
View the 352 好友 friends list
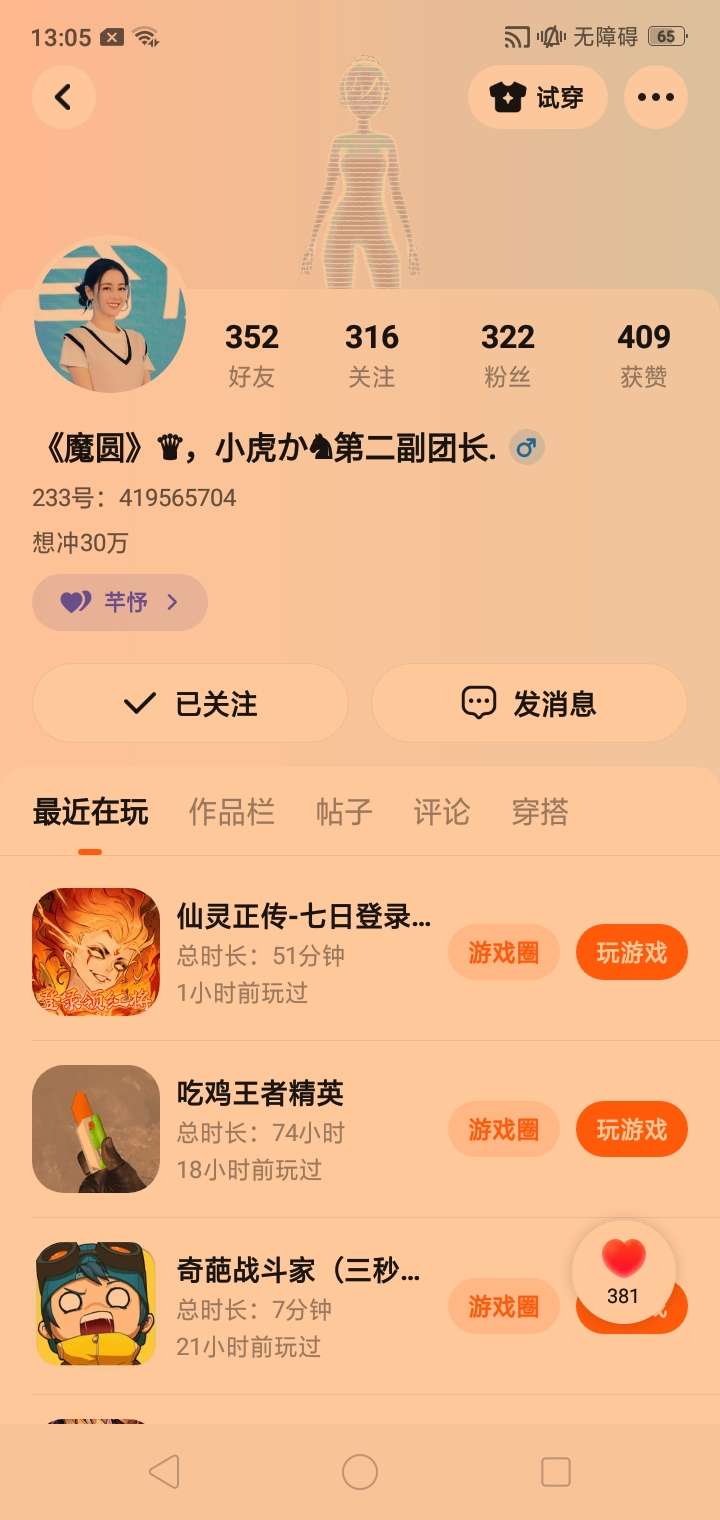(x=251, y=354)
